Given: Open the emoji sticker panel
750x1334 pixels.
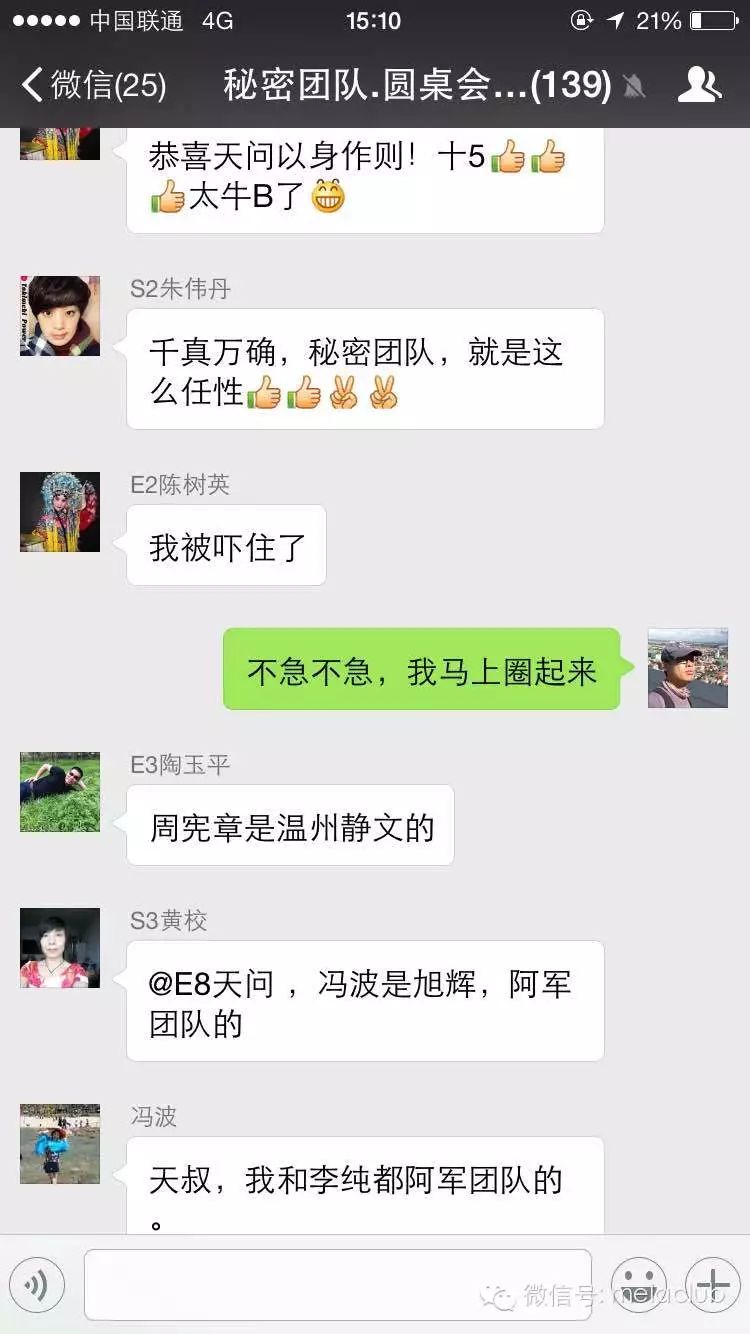Looking at the screenshot, I should (639, 1284).
